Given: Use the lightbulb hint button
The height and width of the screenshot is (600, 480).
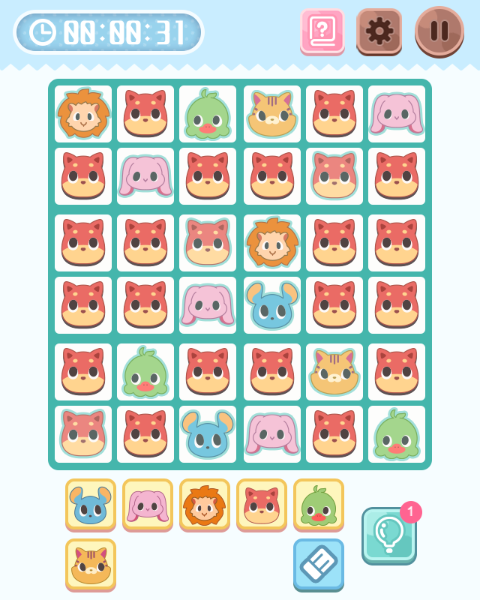Looking at the screenshot, I should (x=389, y=536).
